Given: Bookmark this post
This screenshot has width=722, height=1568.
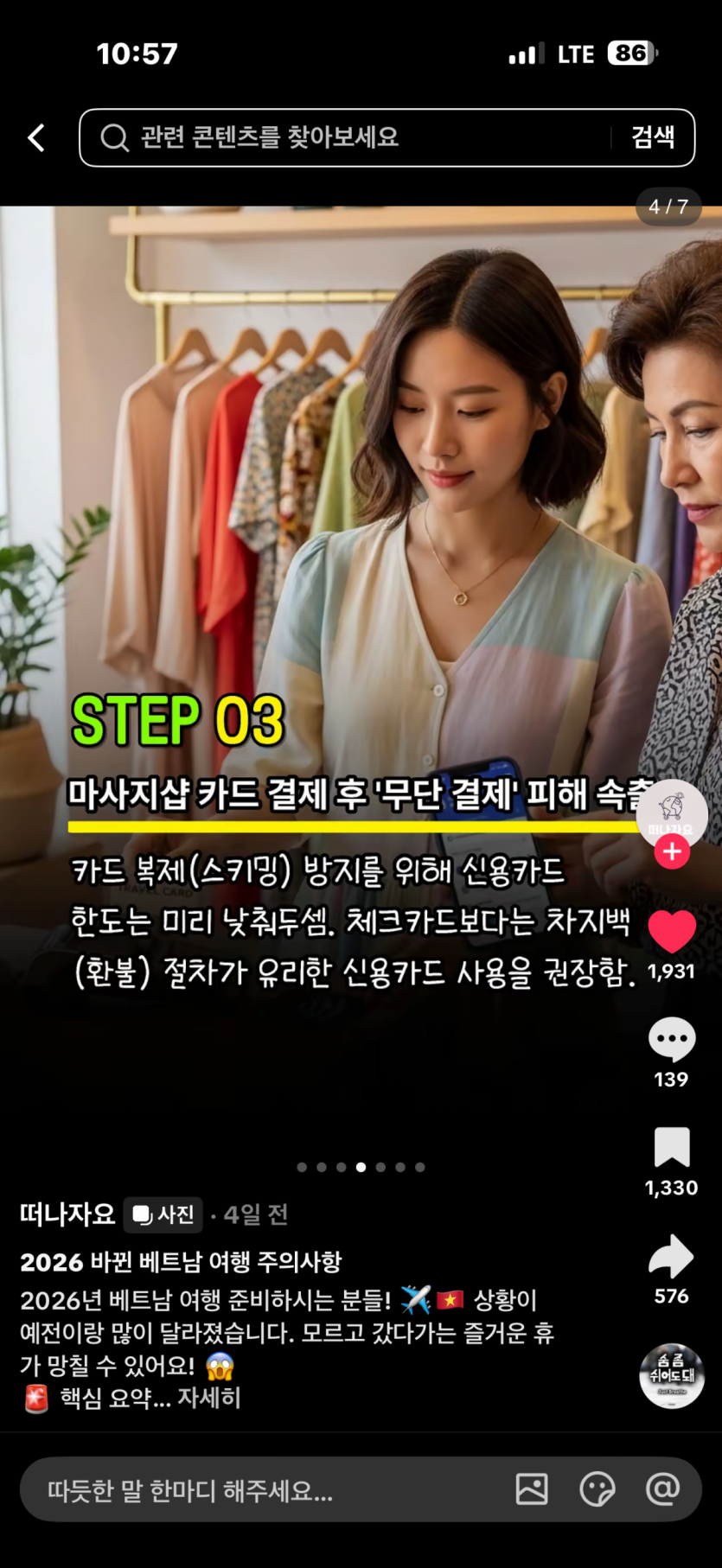Looking at the screenshot, I should click(x=672, y=1148).
